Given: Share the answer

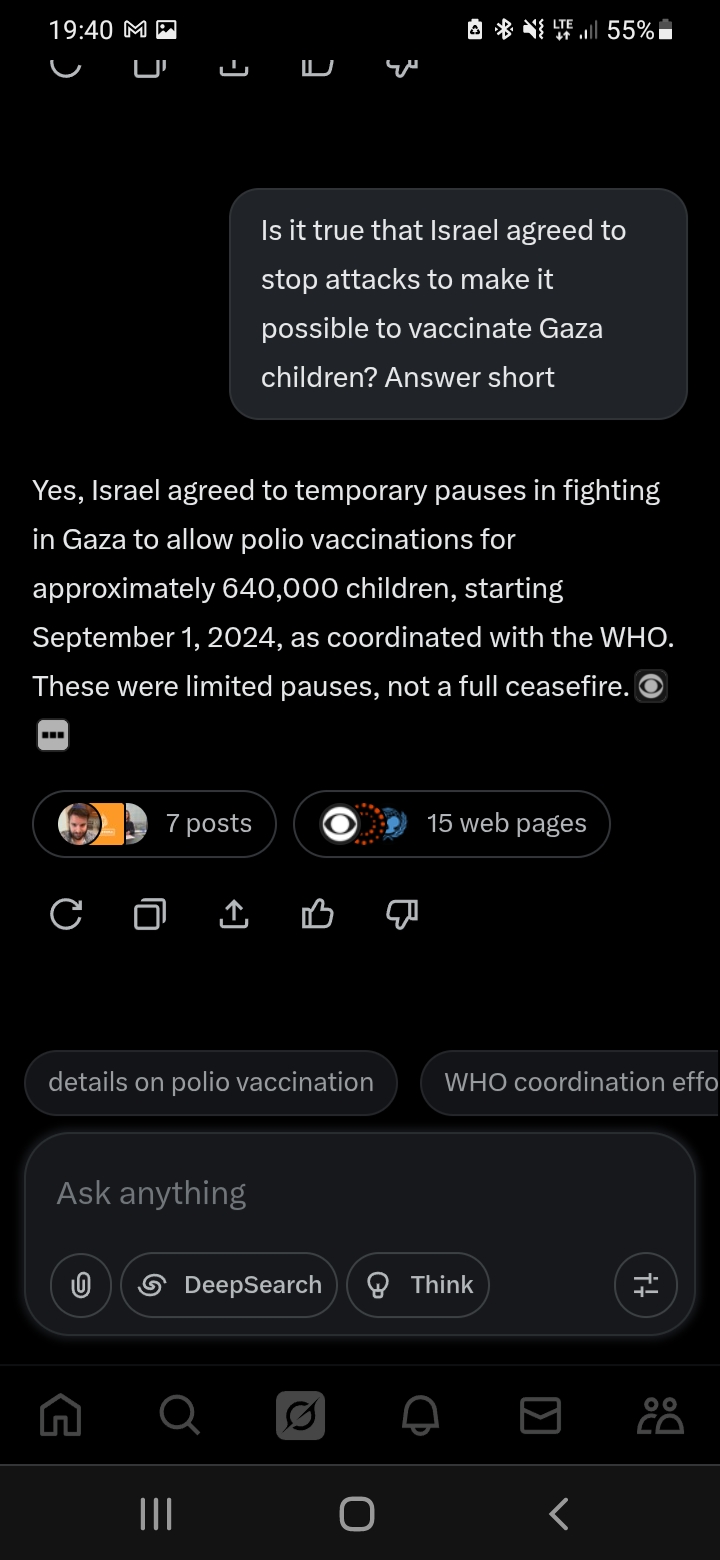Looking at the screenshot, I should (x=233, y=914).
